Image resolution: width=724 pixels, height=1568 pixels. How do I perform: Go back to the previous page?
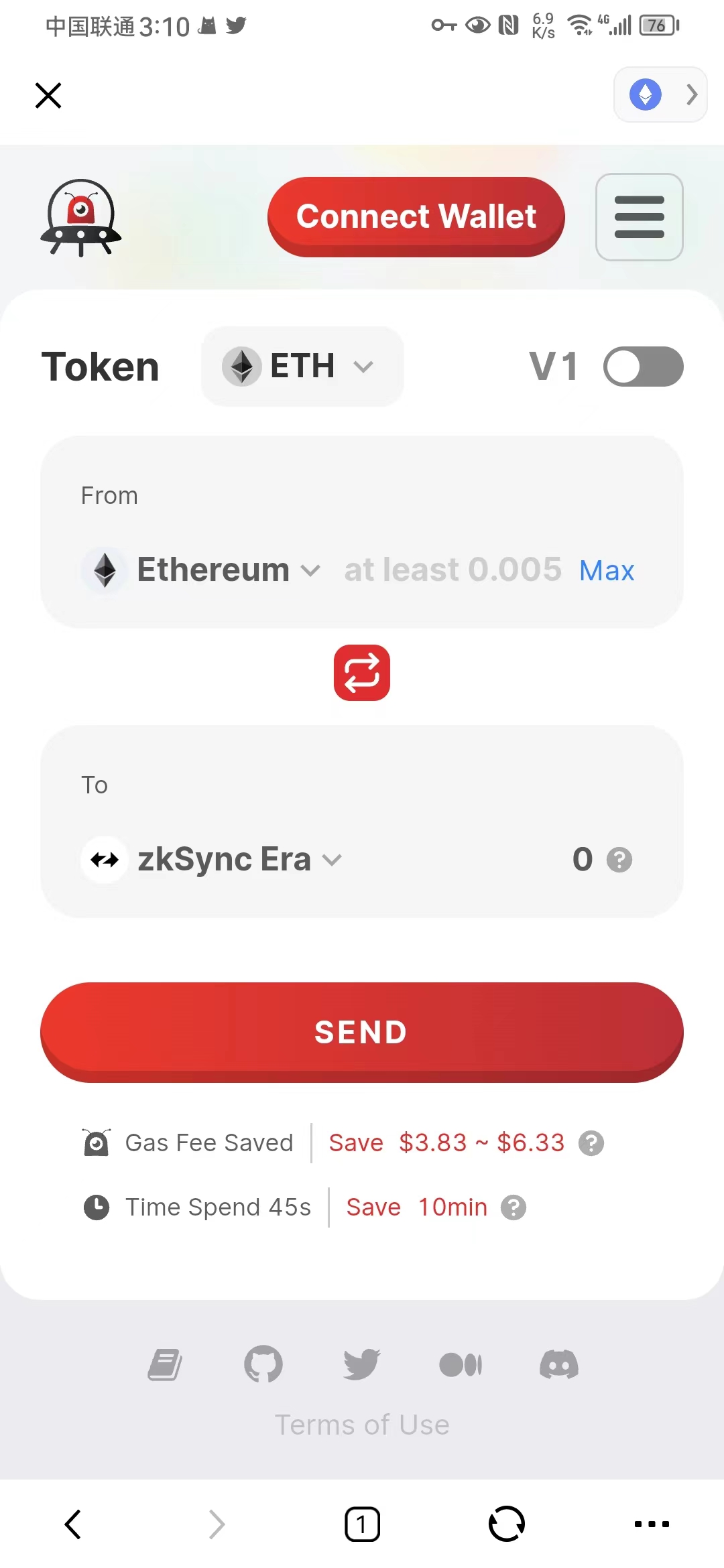coord(72,1524)
